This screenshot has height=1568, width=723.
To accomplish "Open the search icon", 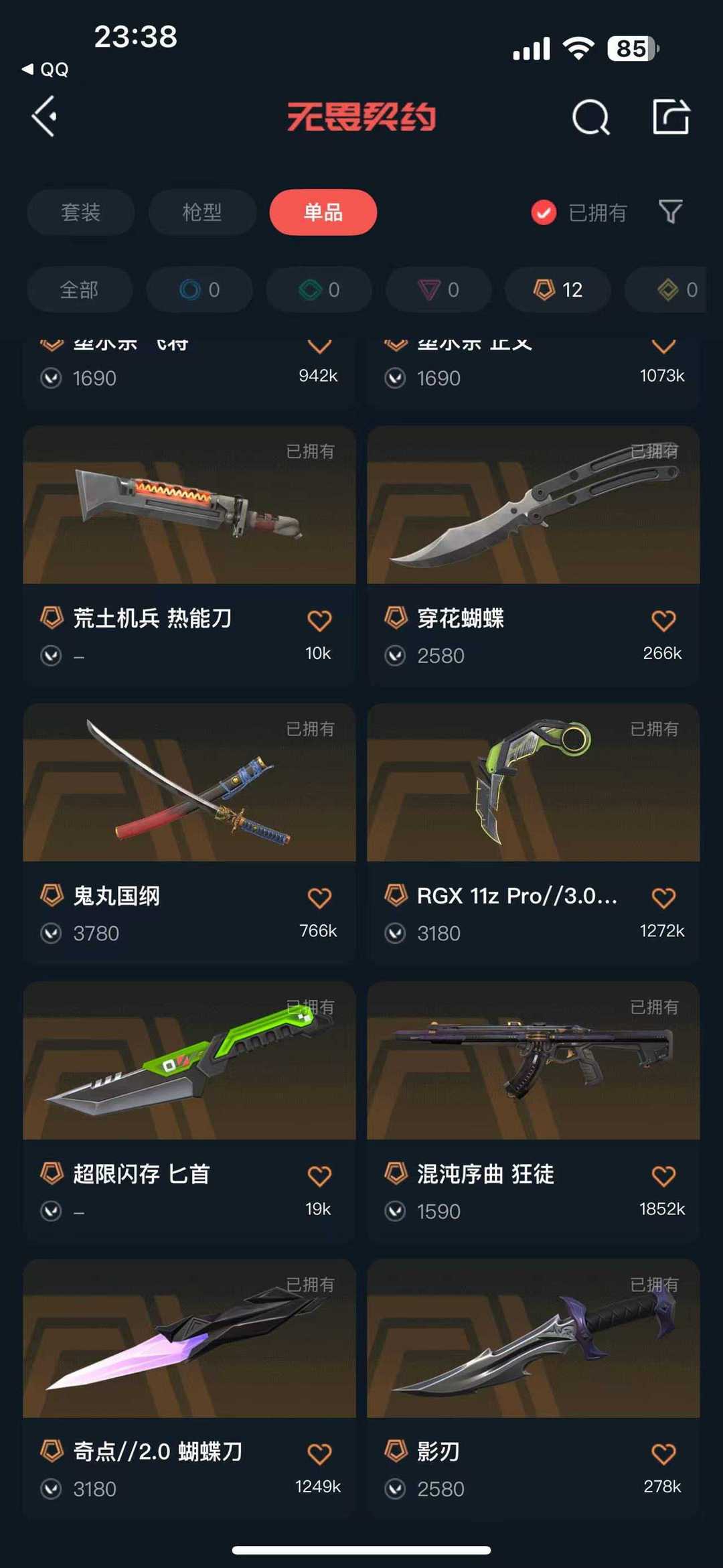I will pyautogui.click(x=590, y=118).
